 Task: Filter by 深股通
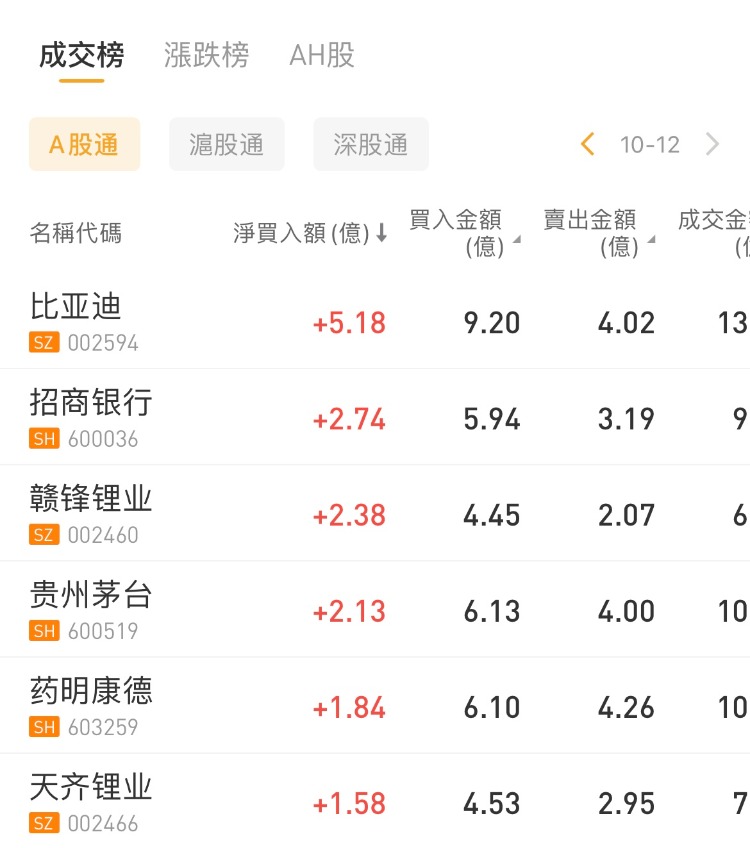pos(371,145)
